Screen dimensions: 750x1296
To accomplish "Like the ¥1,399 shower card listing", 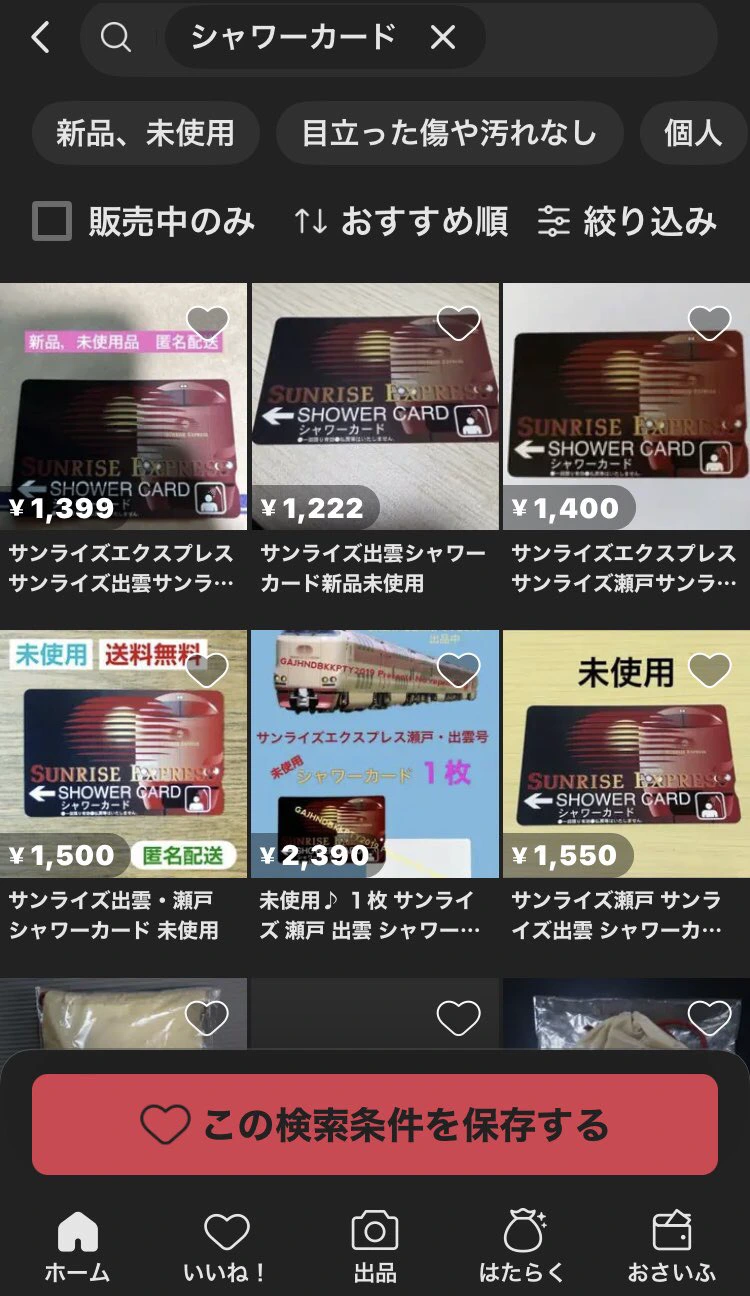I will click(208, 322).
